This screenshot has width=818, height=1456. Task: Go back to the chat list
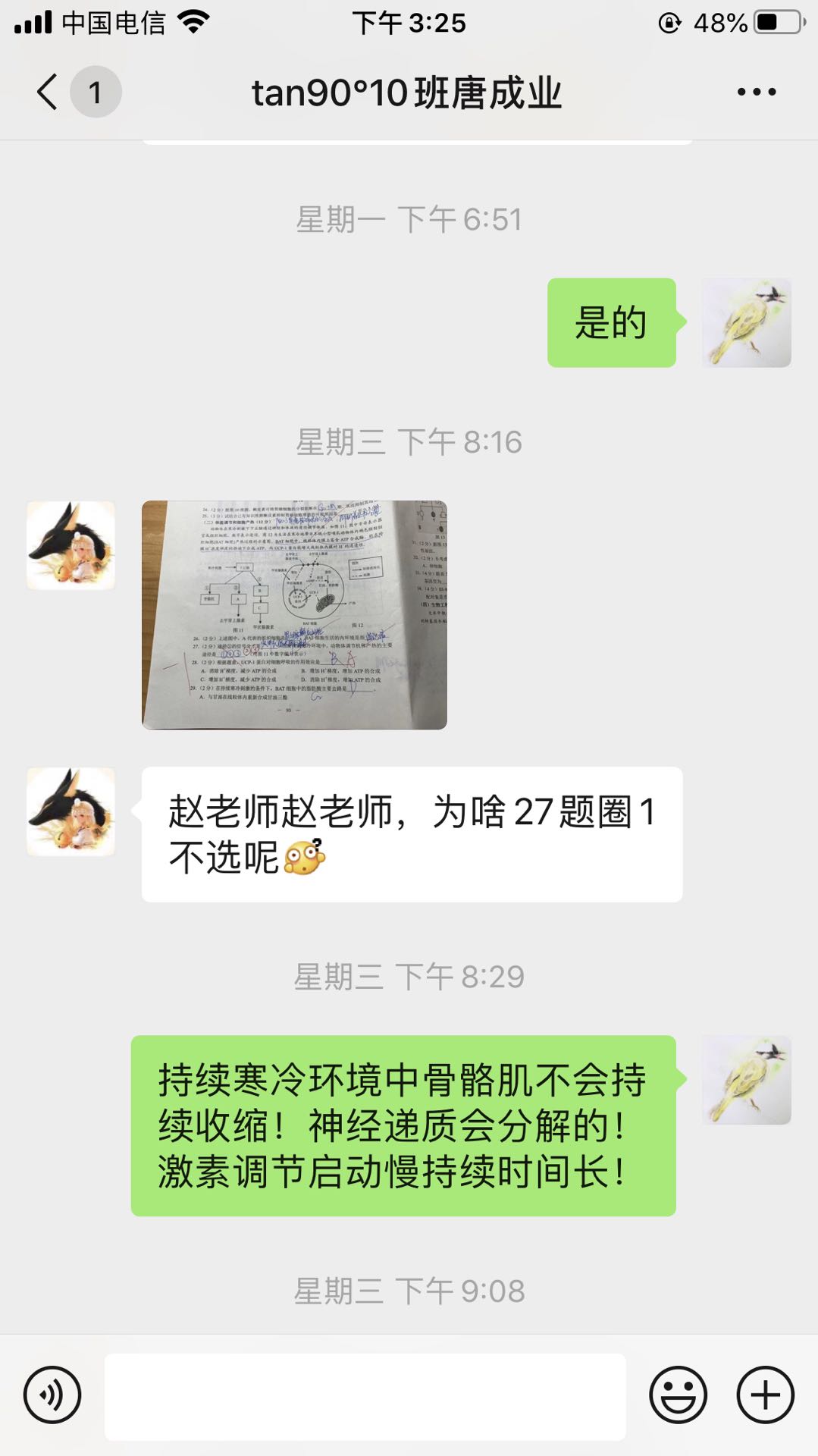(x=47, y=93)
